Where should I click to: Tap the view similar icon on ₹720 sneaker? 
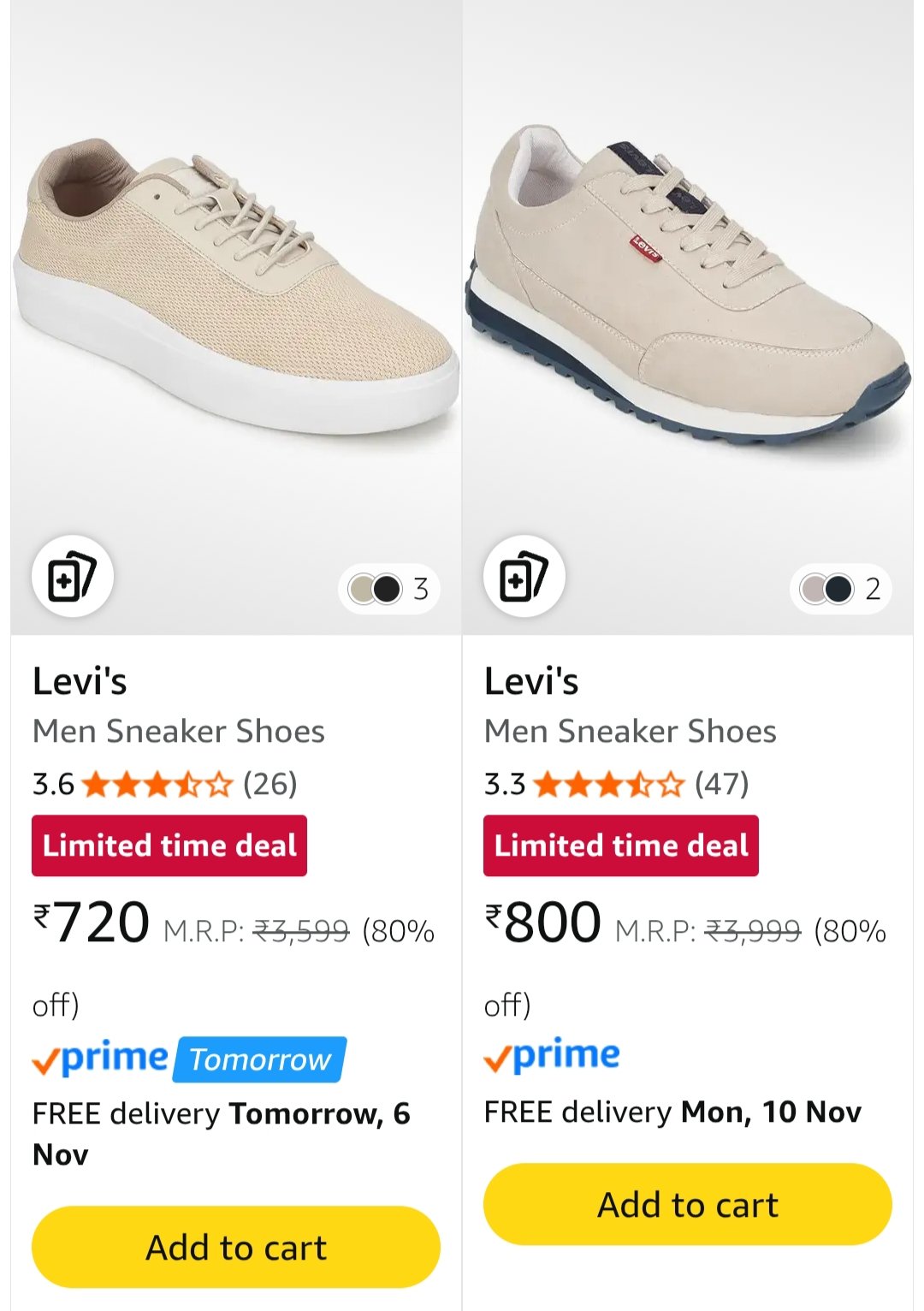click(73, 578)
